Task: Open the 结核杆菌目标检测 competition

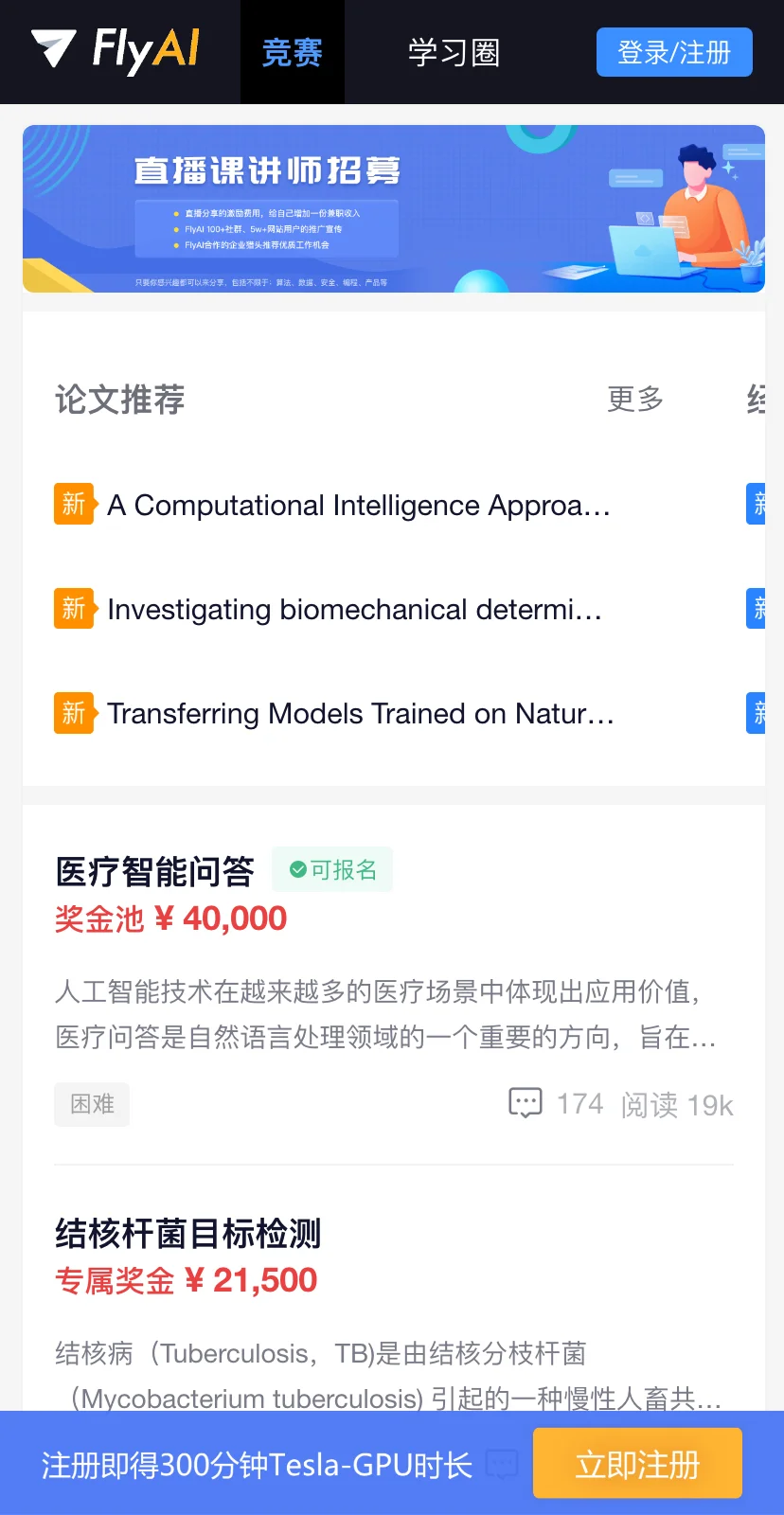Action: 188,1234
